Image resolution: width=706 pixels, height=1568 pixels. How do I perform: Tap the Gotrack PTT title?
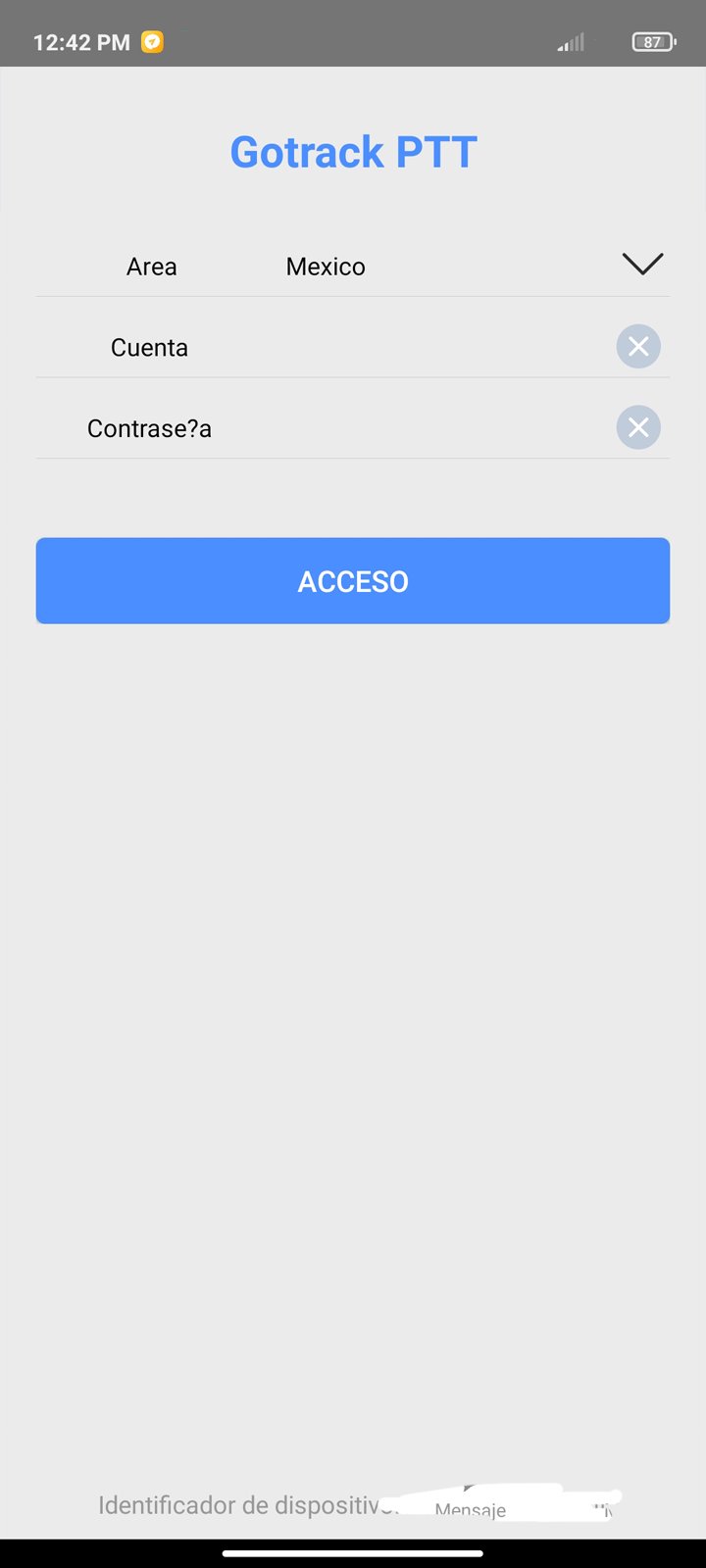pyautogui.click(x=353, y=151)
